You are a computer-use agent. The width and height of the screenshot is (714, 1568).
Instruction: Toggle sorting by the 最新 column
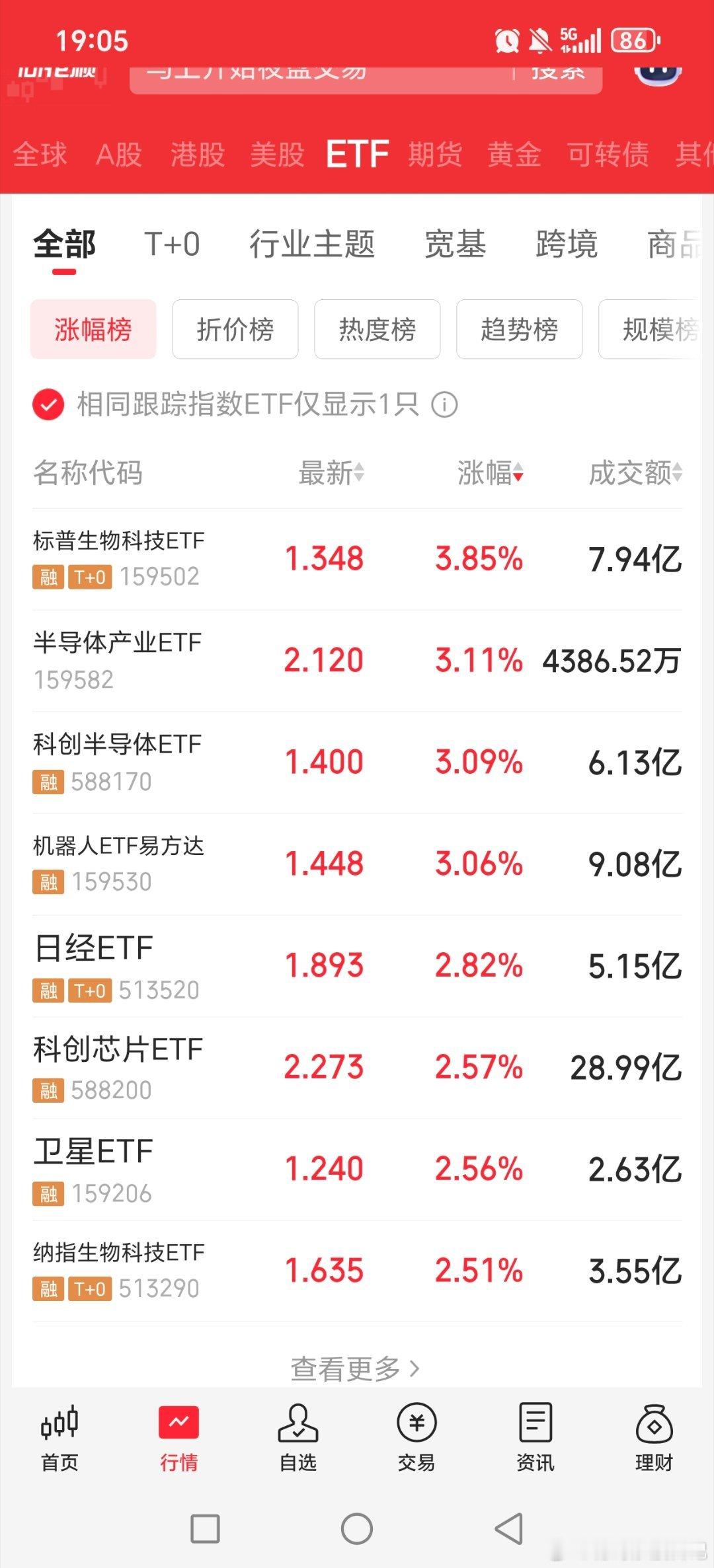(x=329, y=472)
